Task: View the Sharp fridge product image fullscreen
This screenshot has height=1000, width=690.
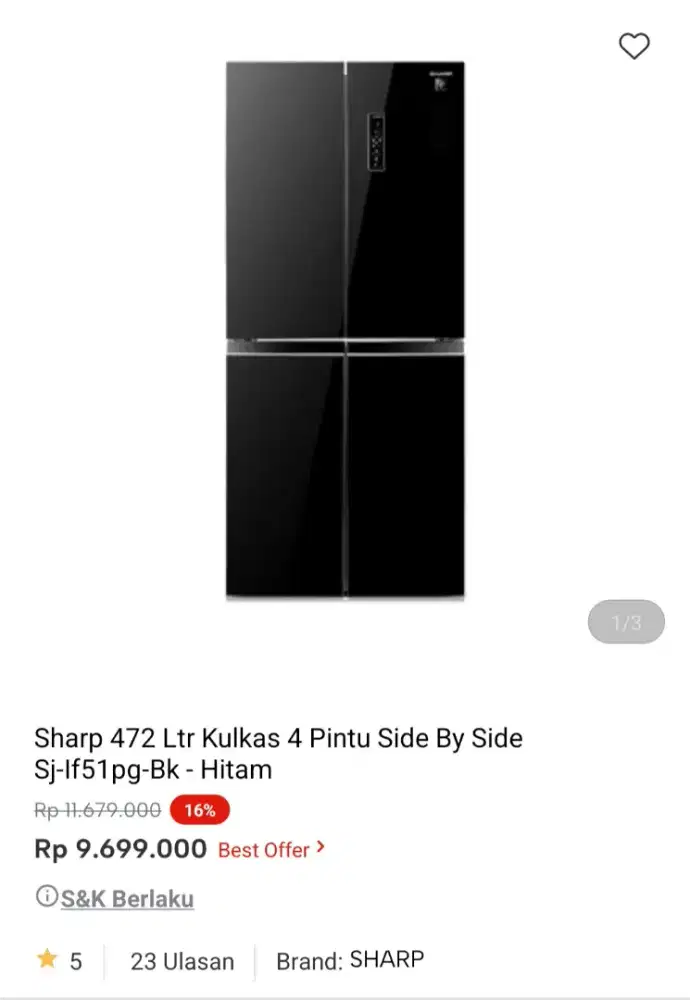Action: (x=345, y=330)
